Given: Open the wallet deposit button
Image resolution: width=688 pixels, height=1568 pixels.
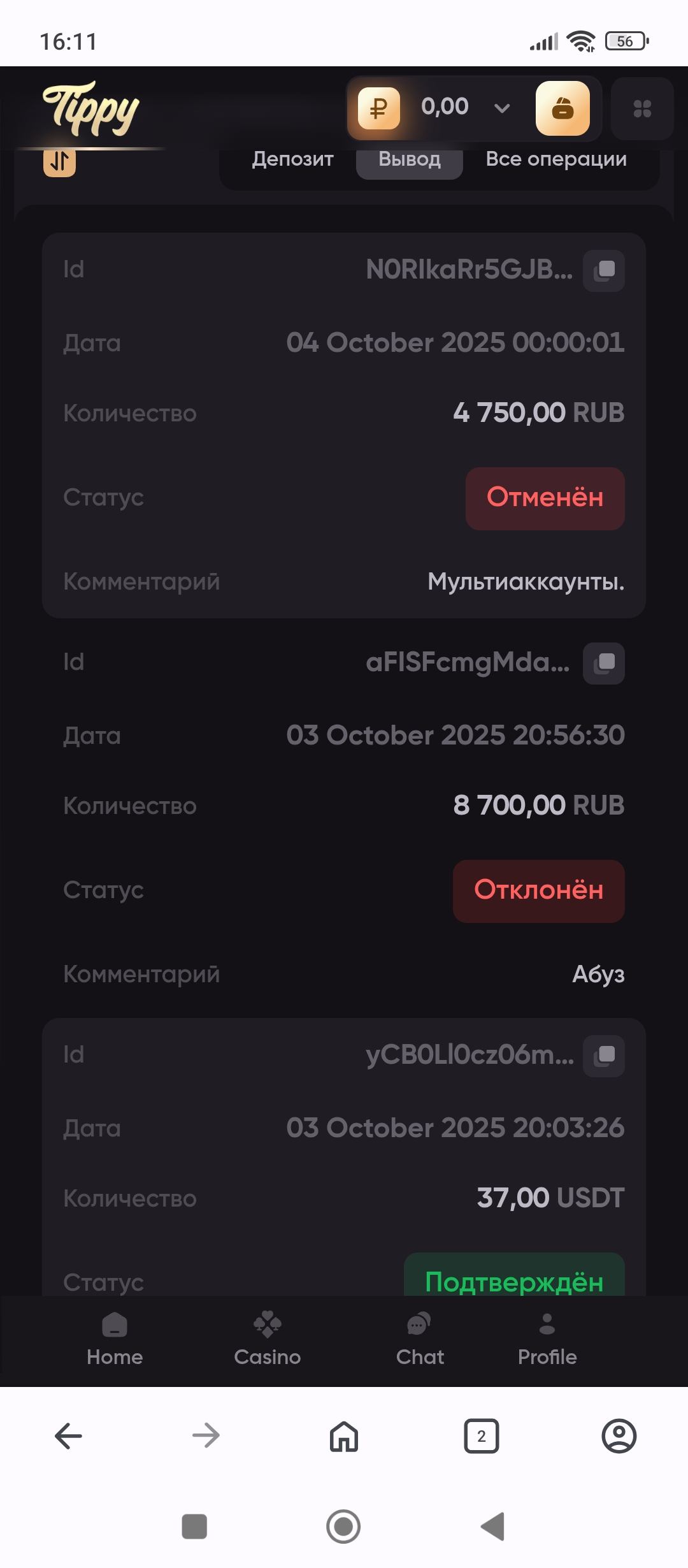Looking at the screenshot, I should pyautogui.click(x=563, y=108).
